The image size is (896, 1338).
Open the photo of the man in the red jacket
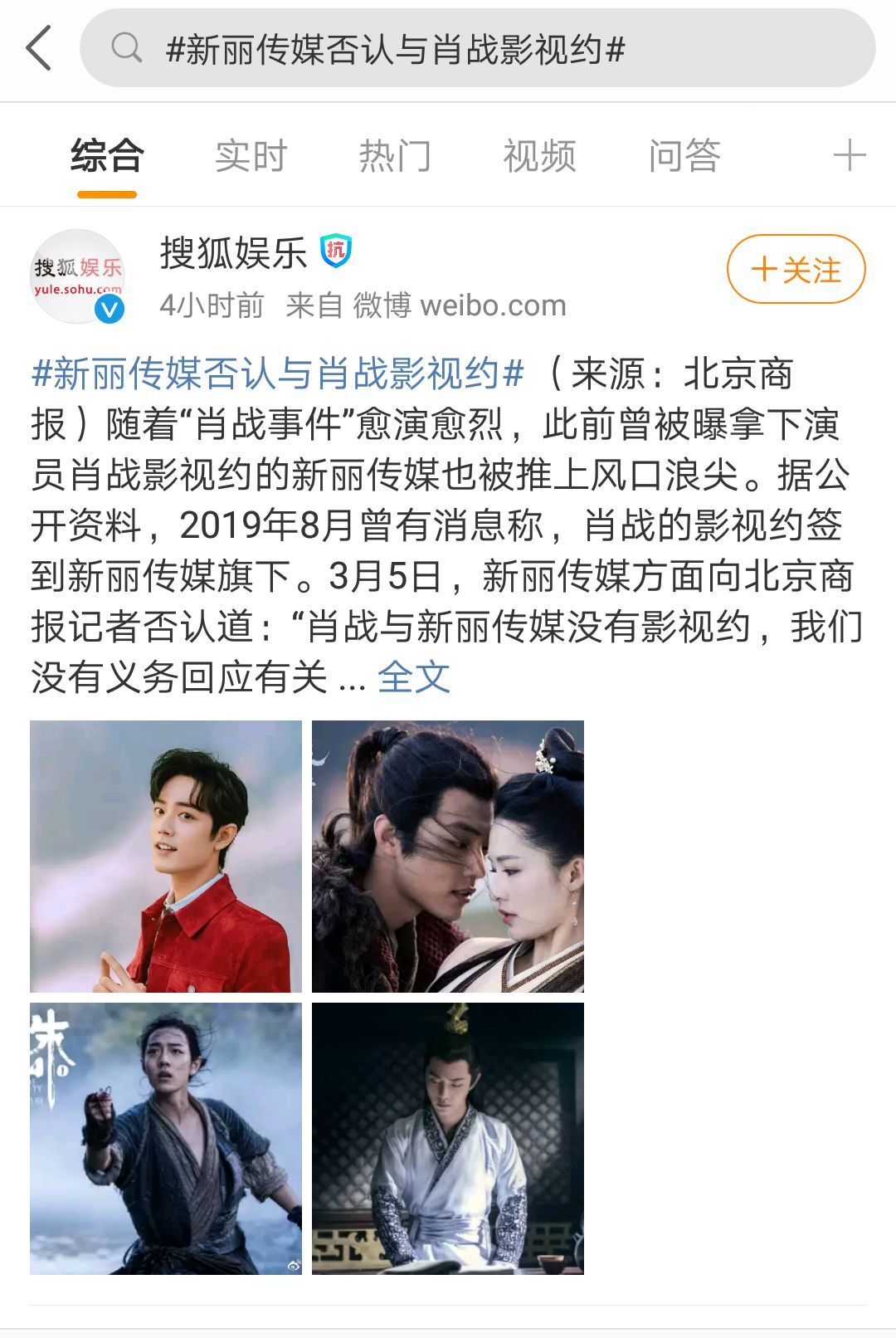(166, 856)
